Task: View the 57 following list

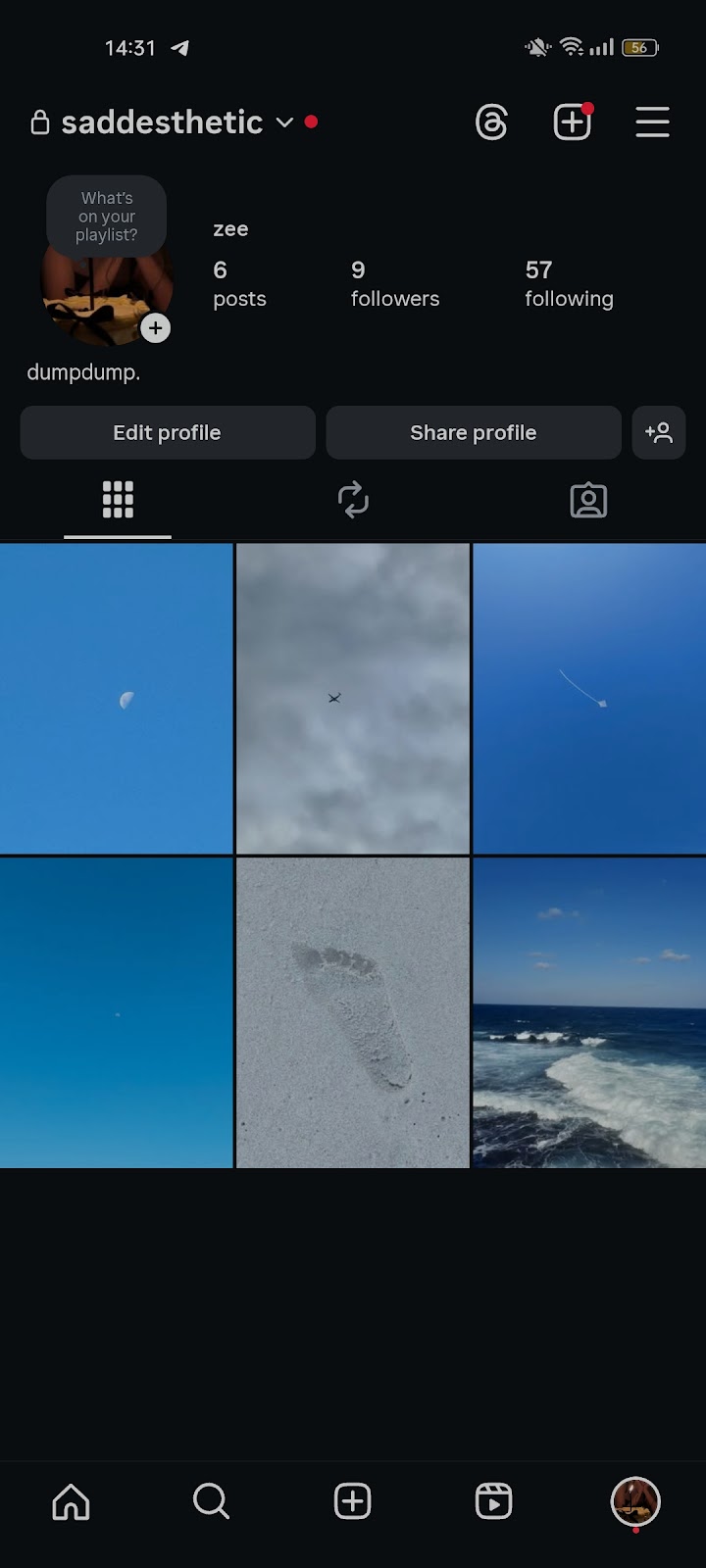Action: click(569, 283)
